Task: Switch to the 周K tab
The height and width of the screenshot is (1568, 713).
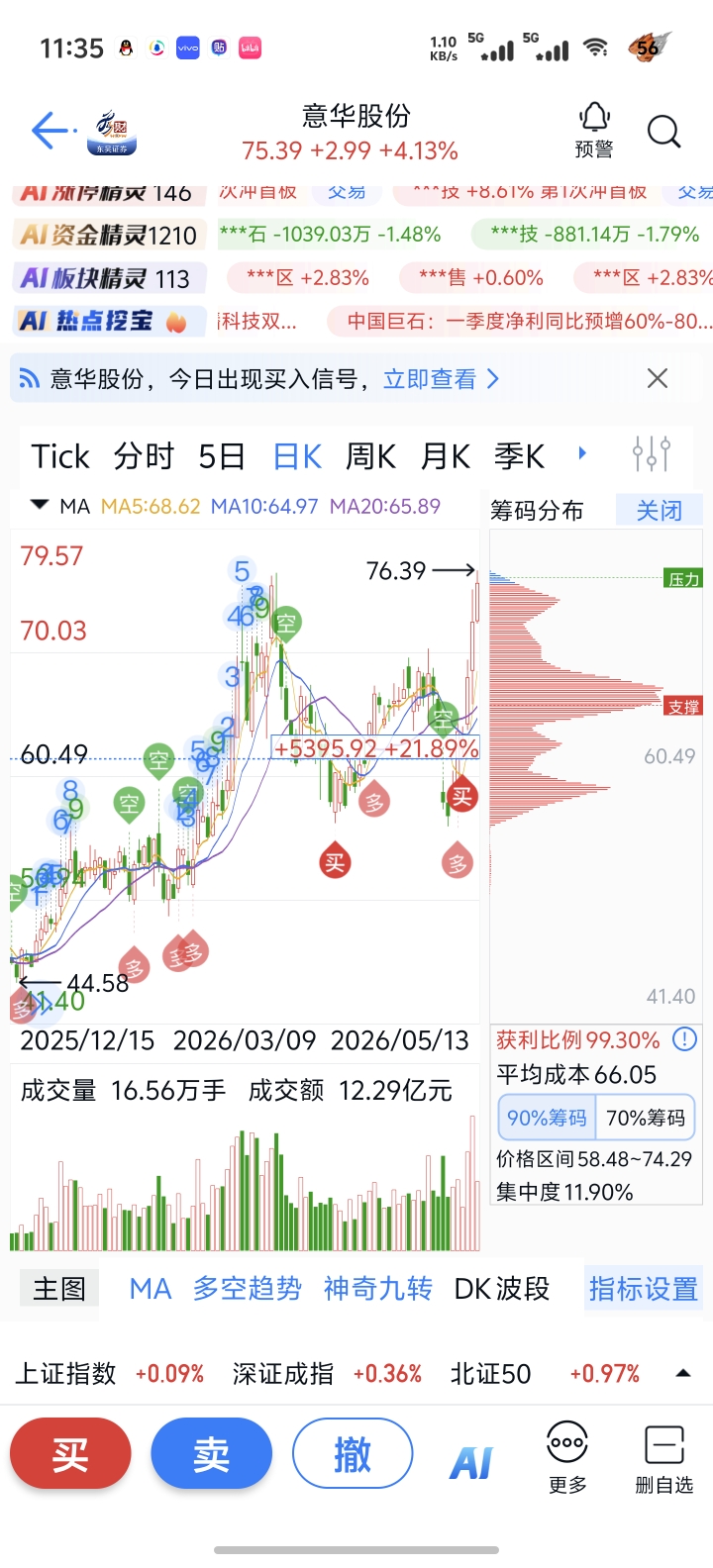Action: click(370, 456)
